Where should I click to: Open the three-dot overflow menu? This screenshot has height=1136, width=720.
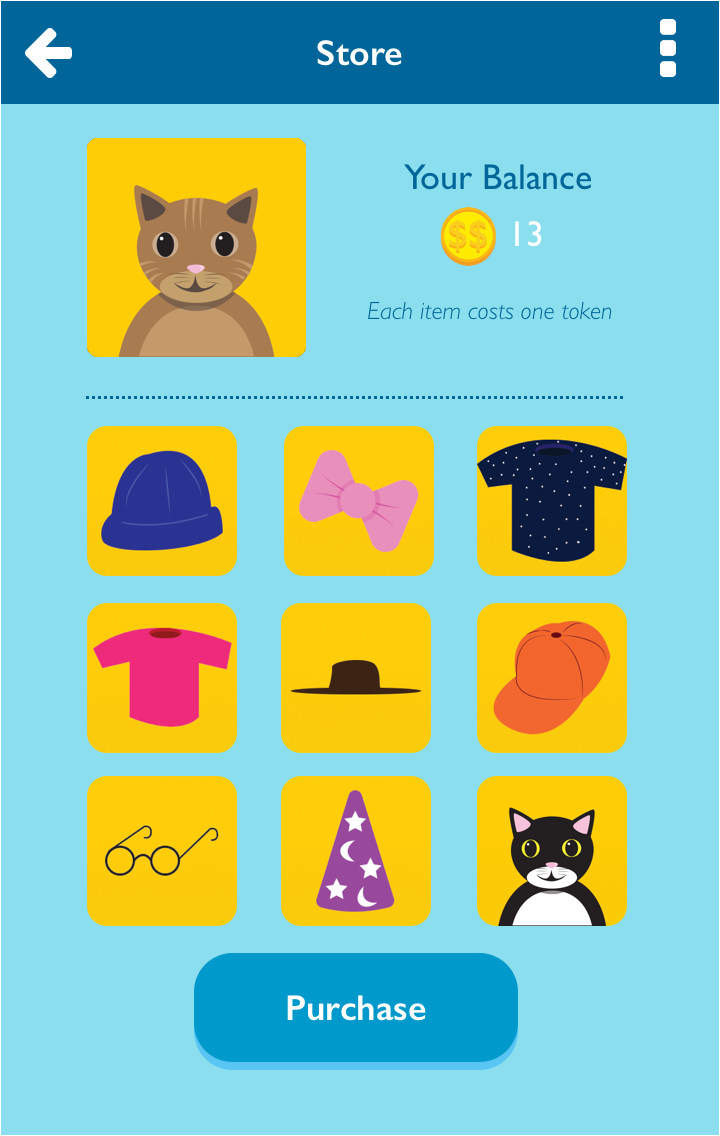tap(668, 49)
